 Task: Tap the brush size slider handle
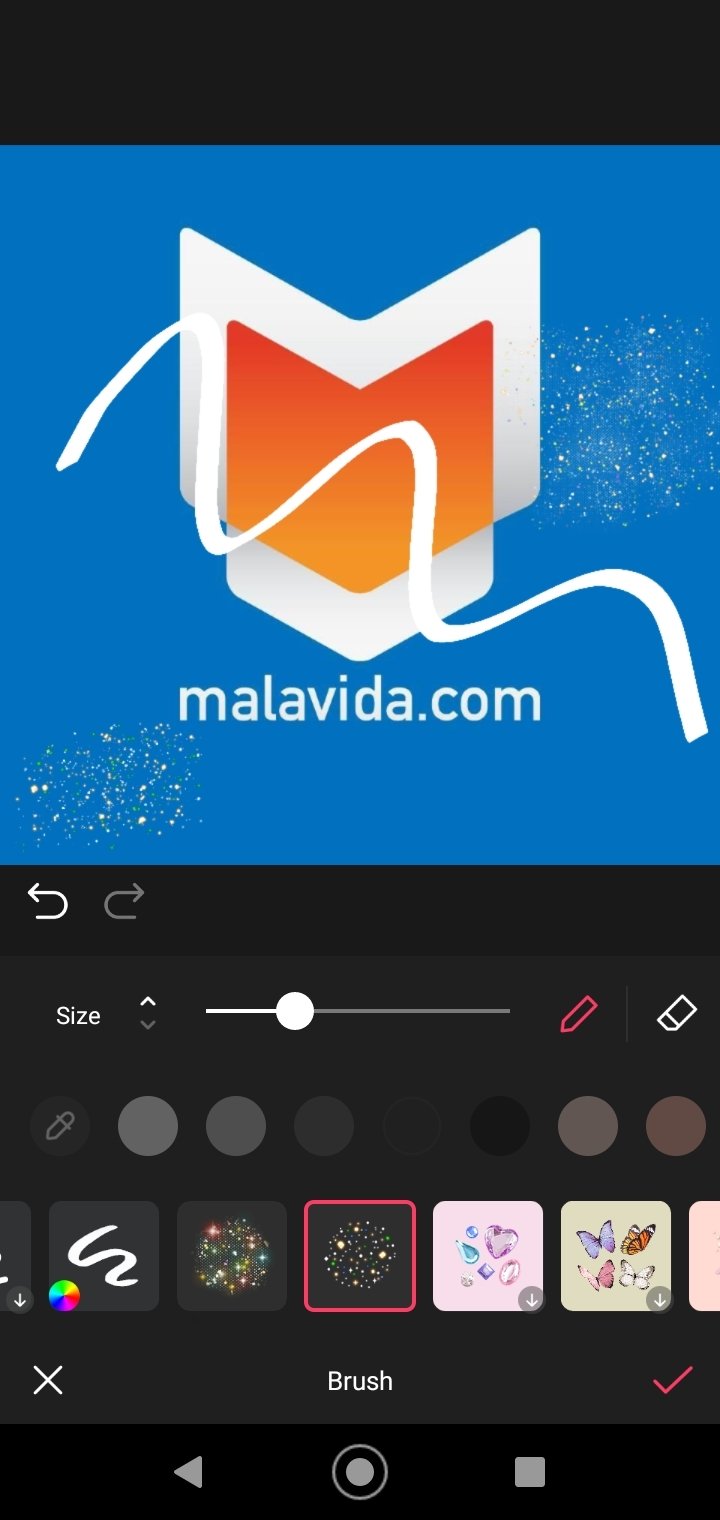[294, 1011]
